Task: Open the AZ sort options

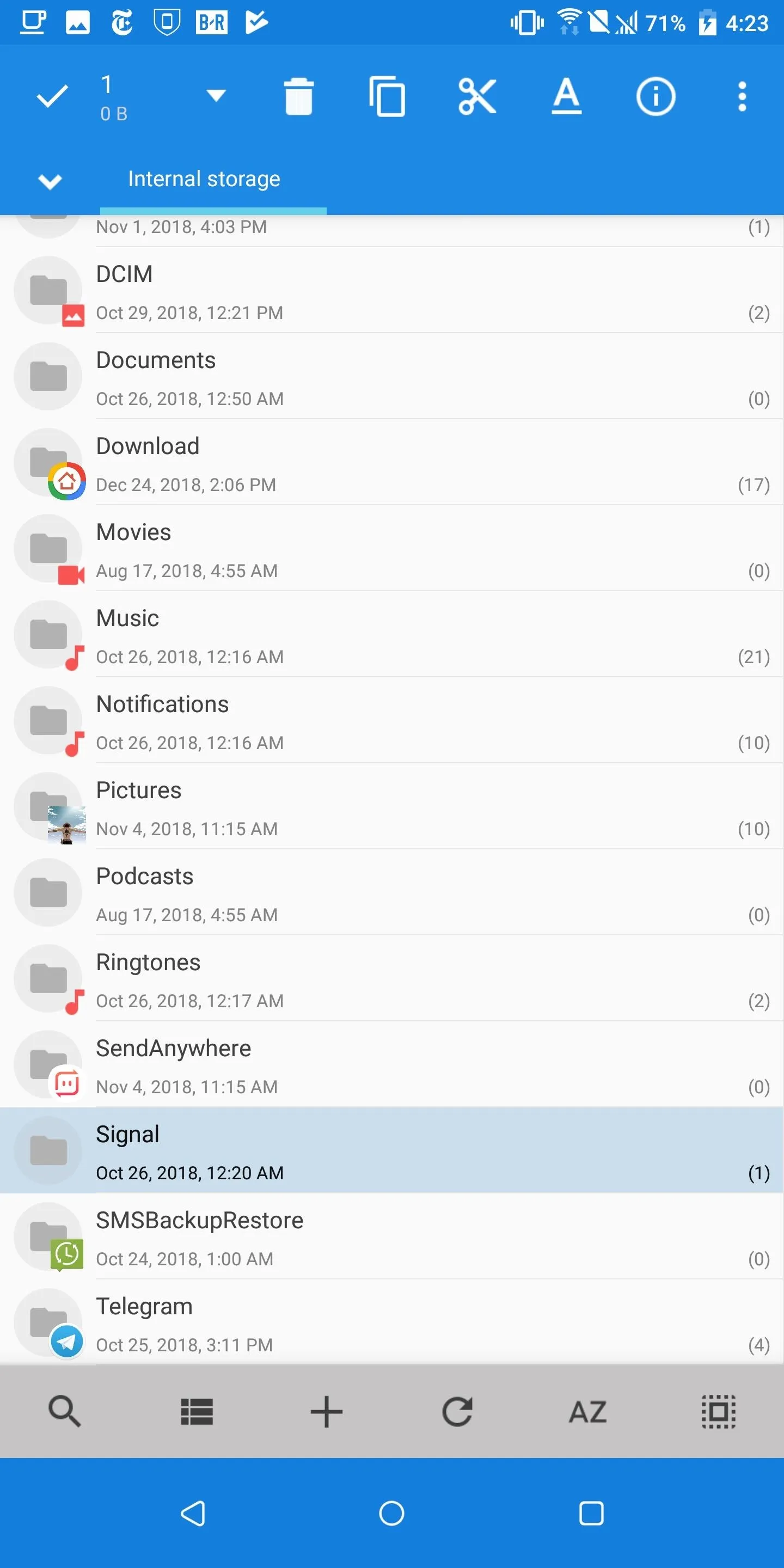Action: coord(587,1411)
